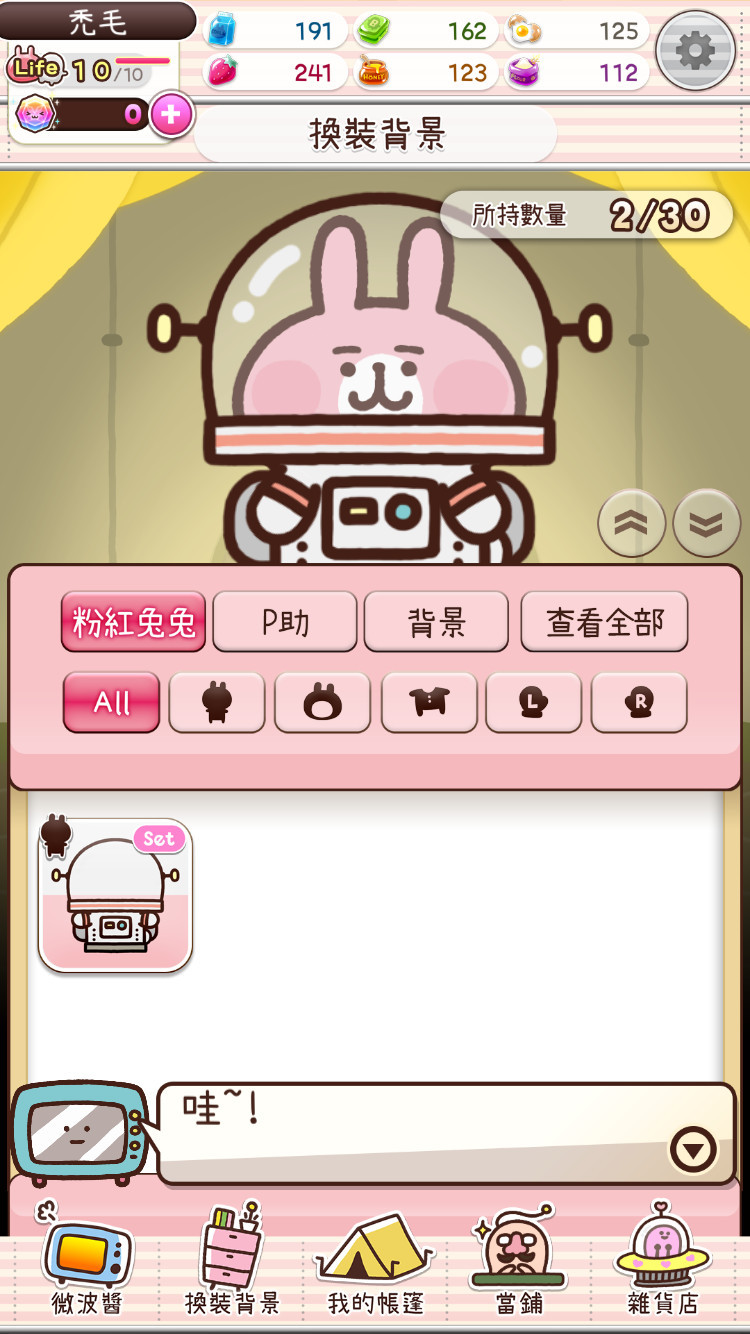Filter by clothing shirt icon
This screenshot has width=750, height=1334.
[429, 702]
